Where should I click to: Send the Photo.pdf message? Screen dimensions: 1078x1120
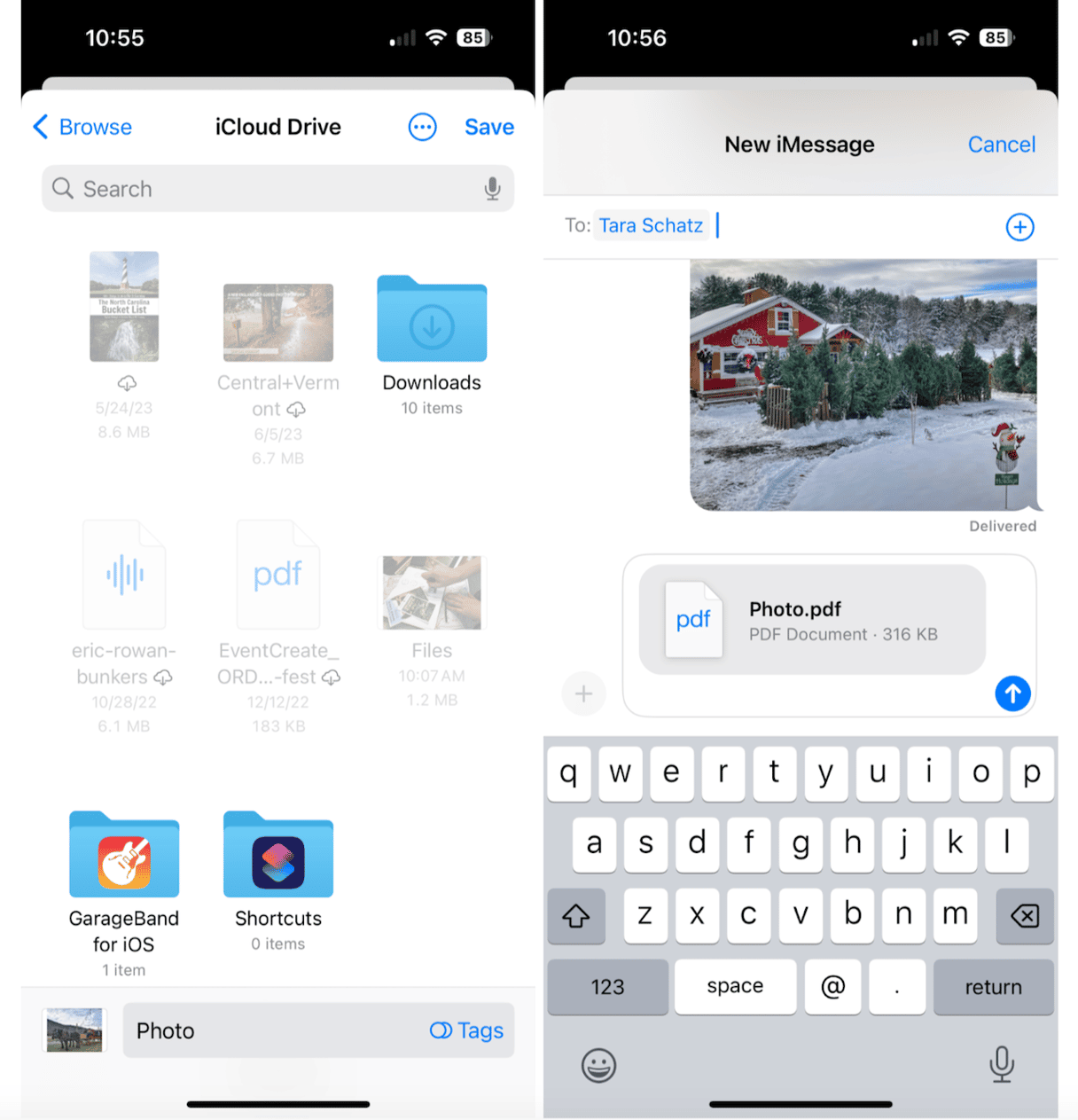click(x=1012, y=693)
